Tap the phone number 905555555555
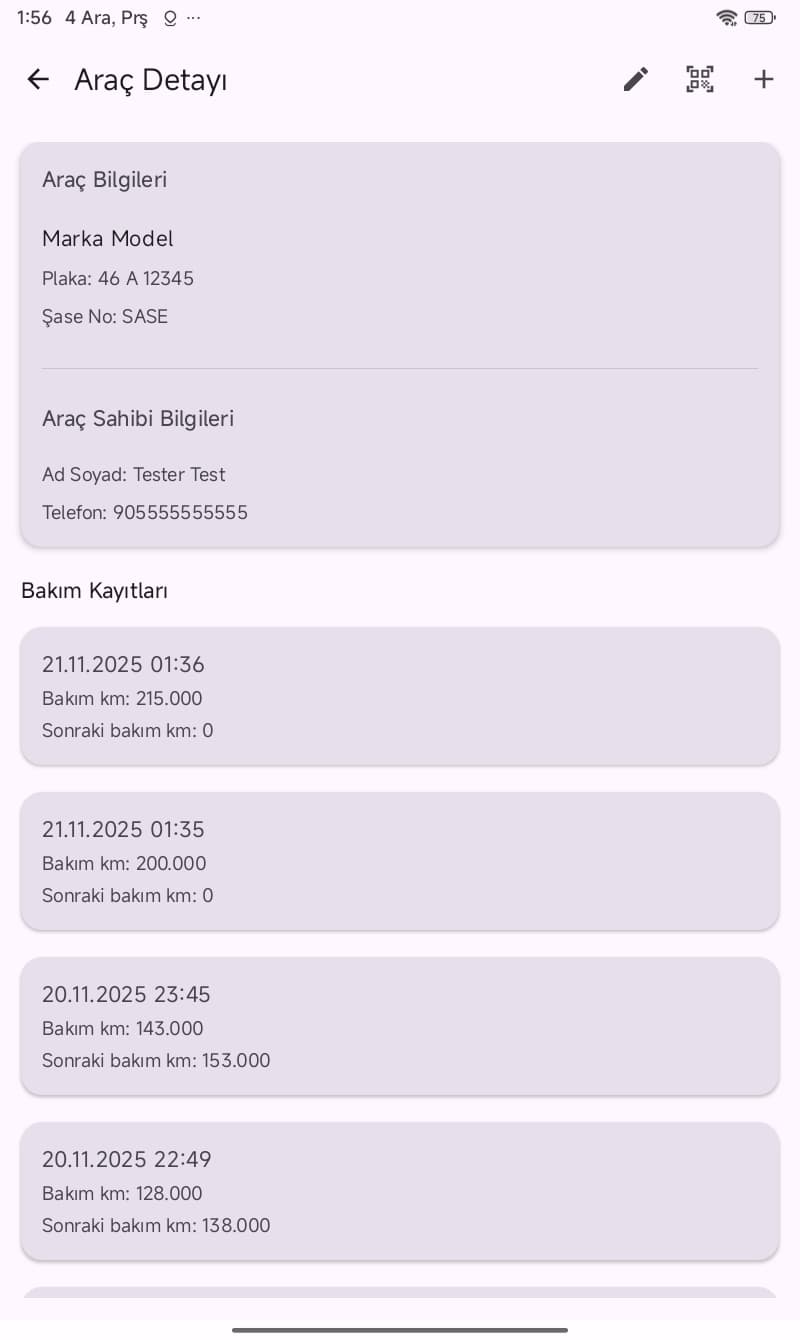This screenshot has height=1340, width=800. point(144,512)
